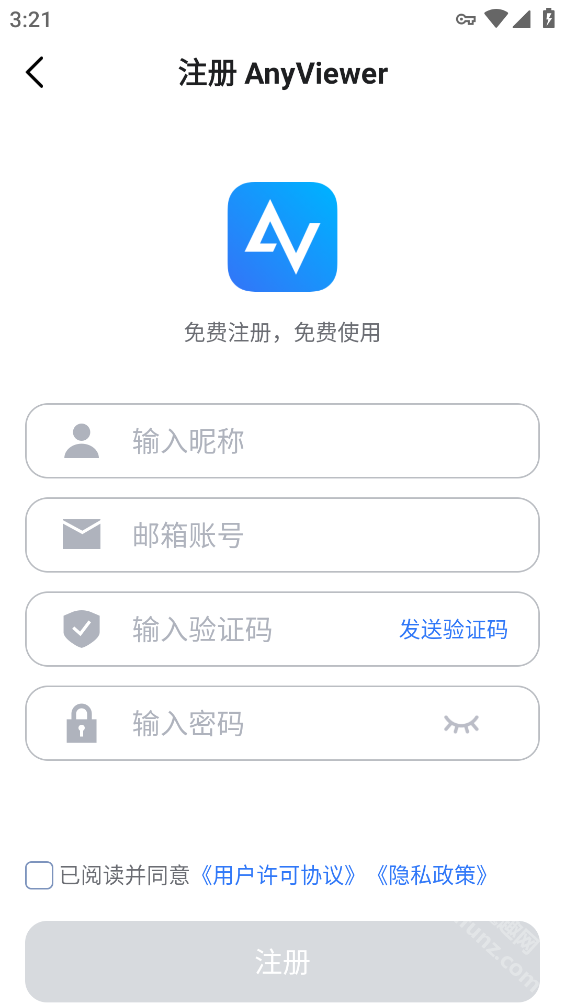Open the 《隐私政策》 link

432,875
